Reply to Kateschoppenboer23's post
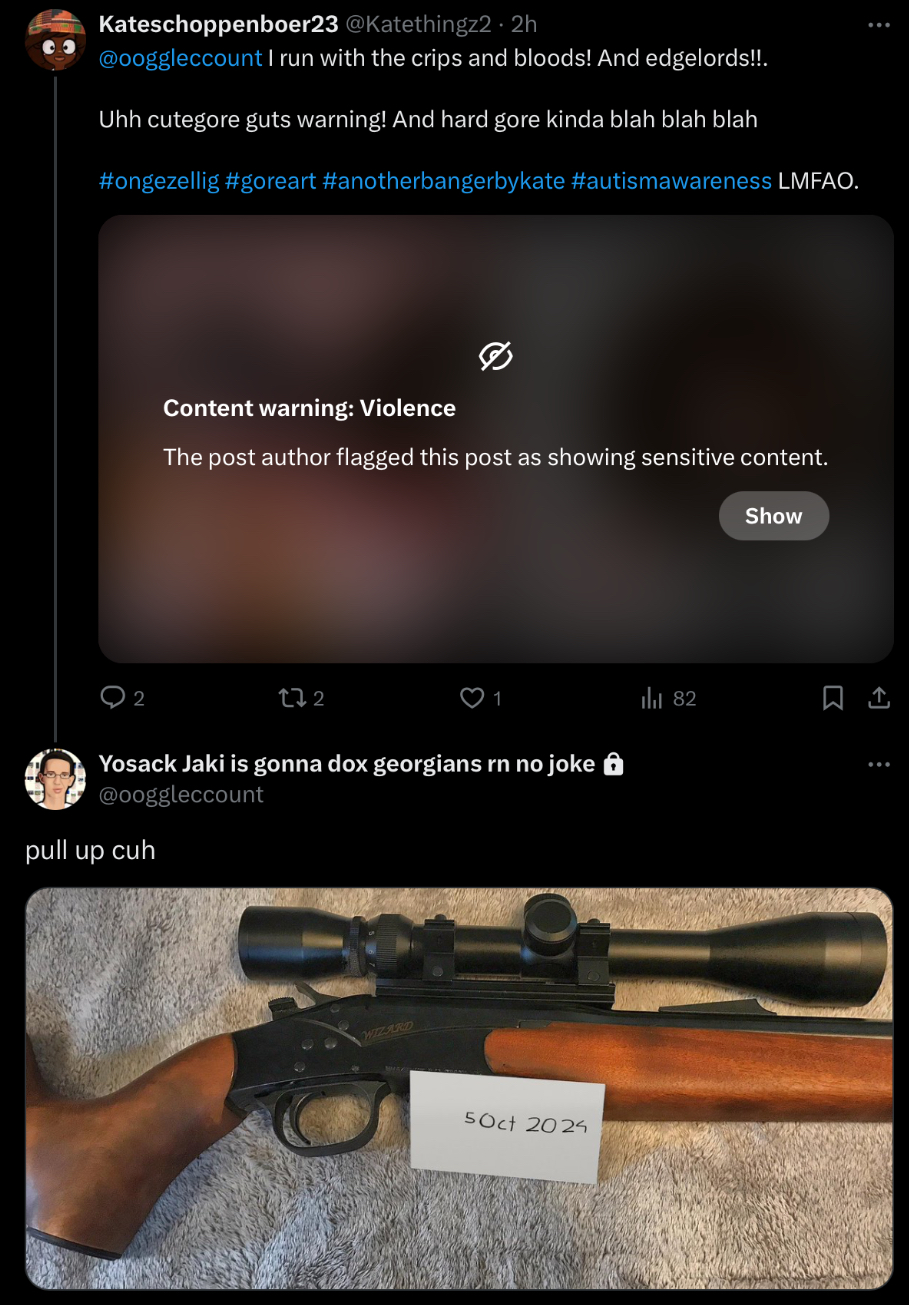This screenshot has height=1305, width=909. coord(112,698)
